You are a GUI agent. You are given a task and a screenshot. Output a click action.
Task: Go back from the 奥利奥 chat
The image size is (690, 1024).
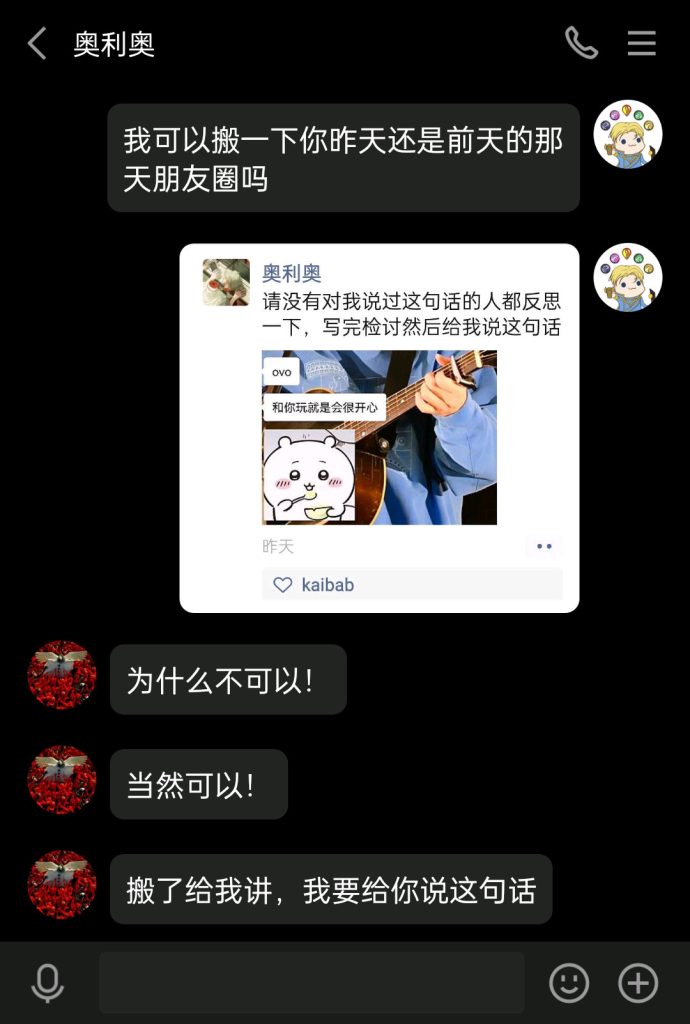coord(37,44)
